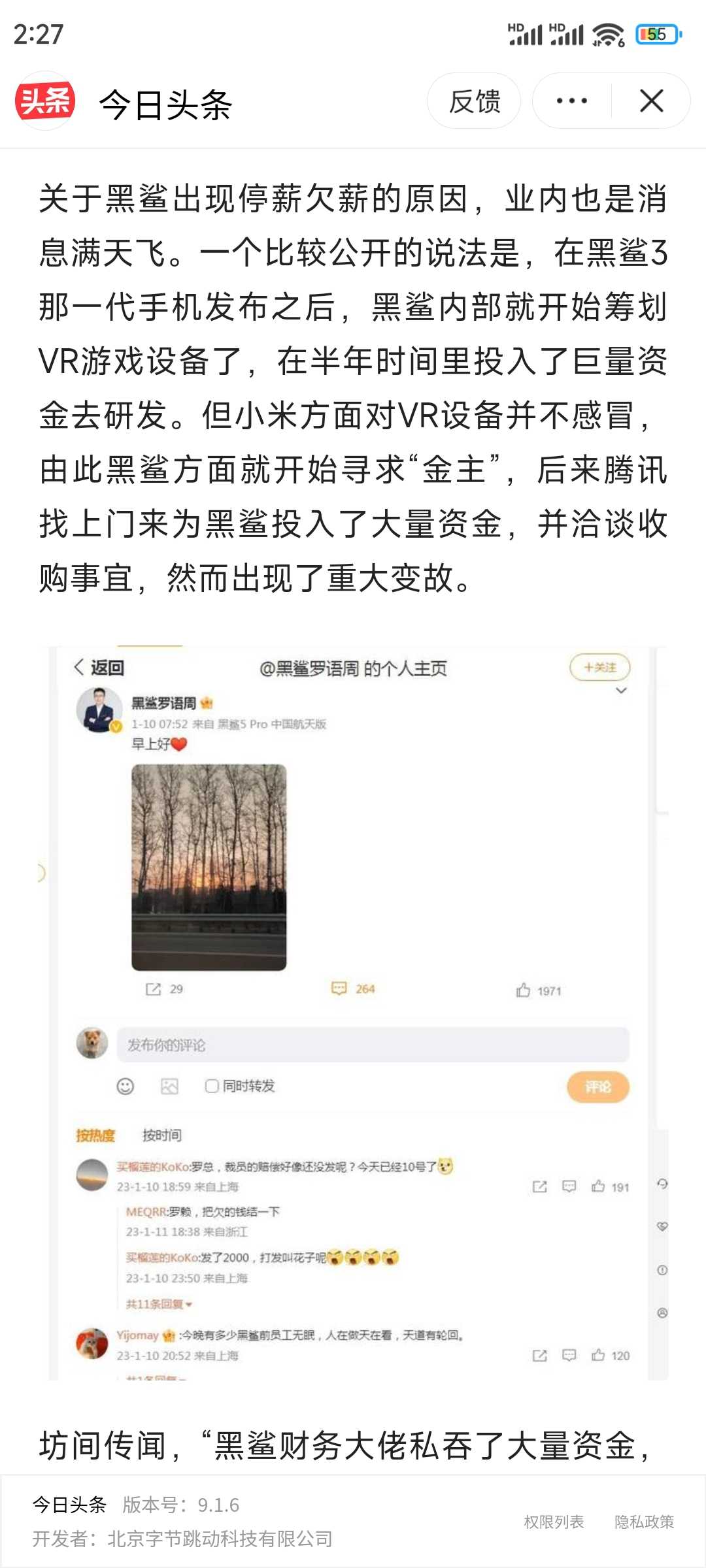Tap the 反馈 feedback button
The height and width of the screenshot is (1568, 706).
(474, 101)
